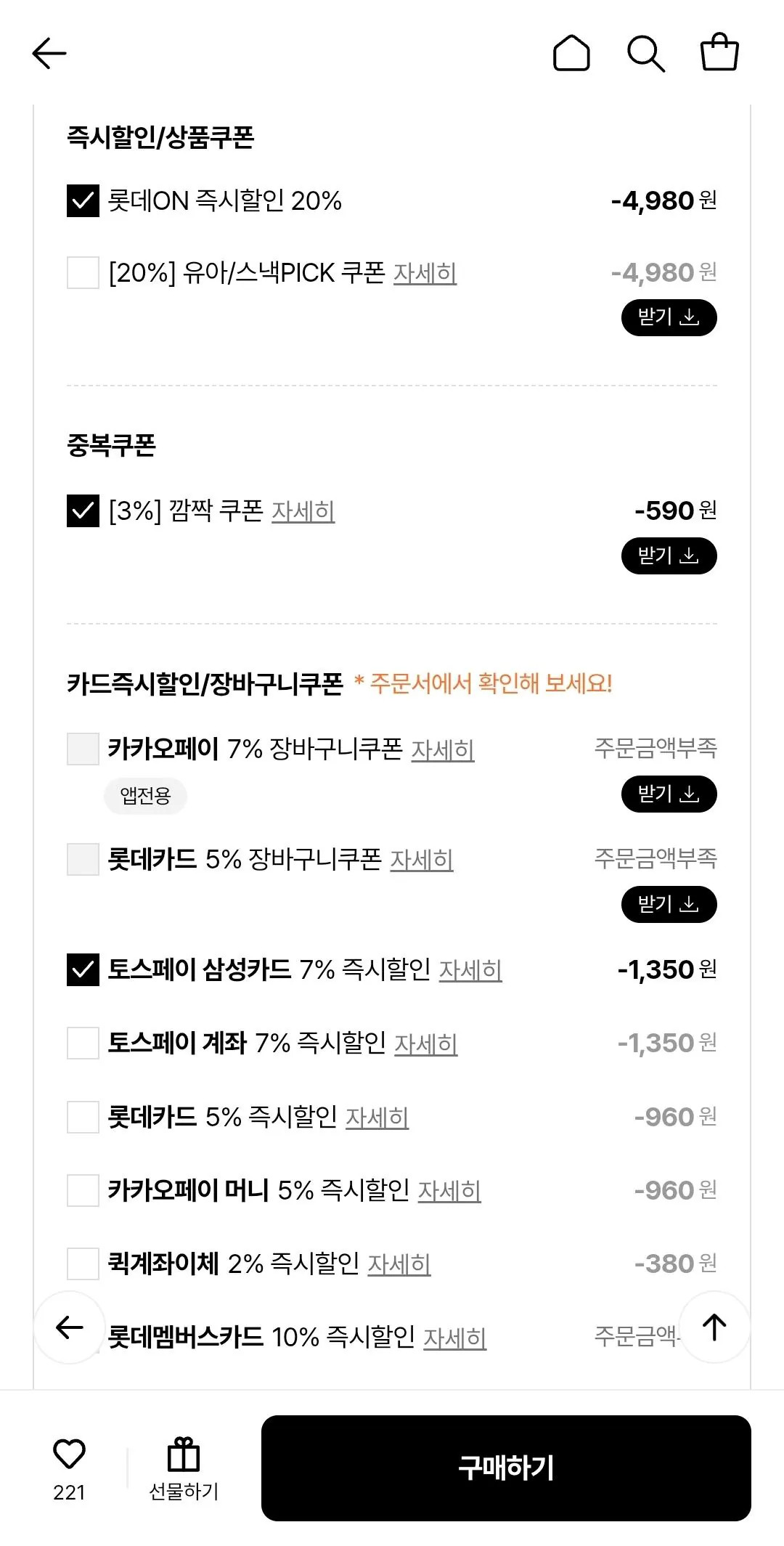784x1546 pixels.
Task: Claim 유아/스낵PICK coupon with 받기 button
Action: (x=669, y=317)
